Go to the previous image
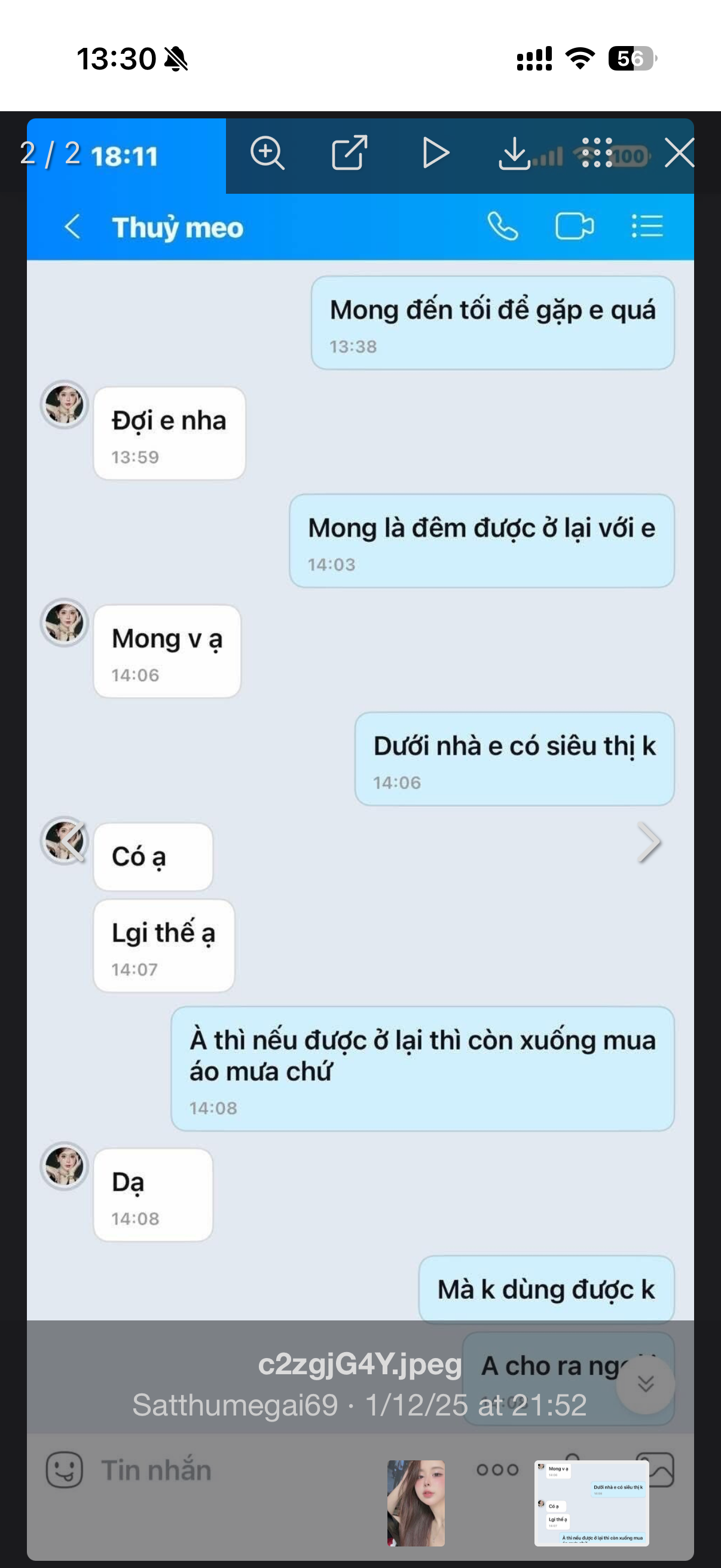The width and height of the screenshot is (721, 1568). 72,842
